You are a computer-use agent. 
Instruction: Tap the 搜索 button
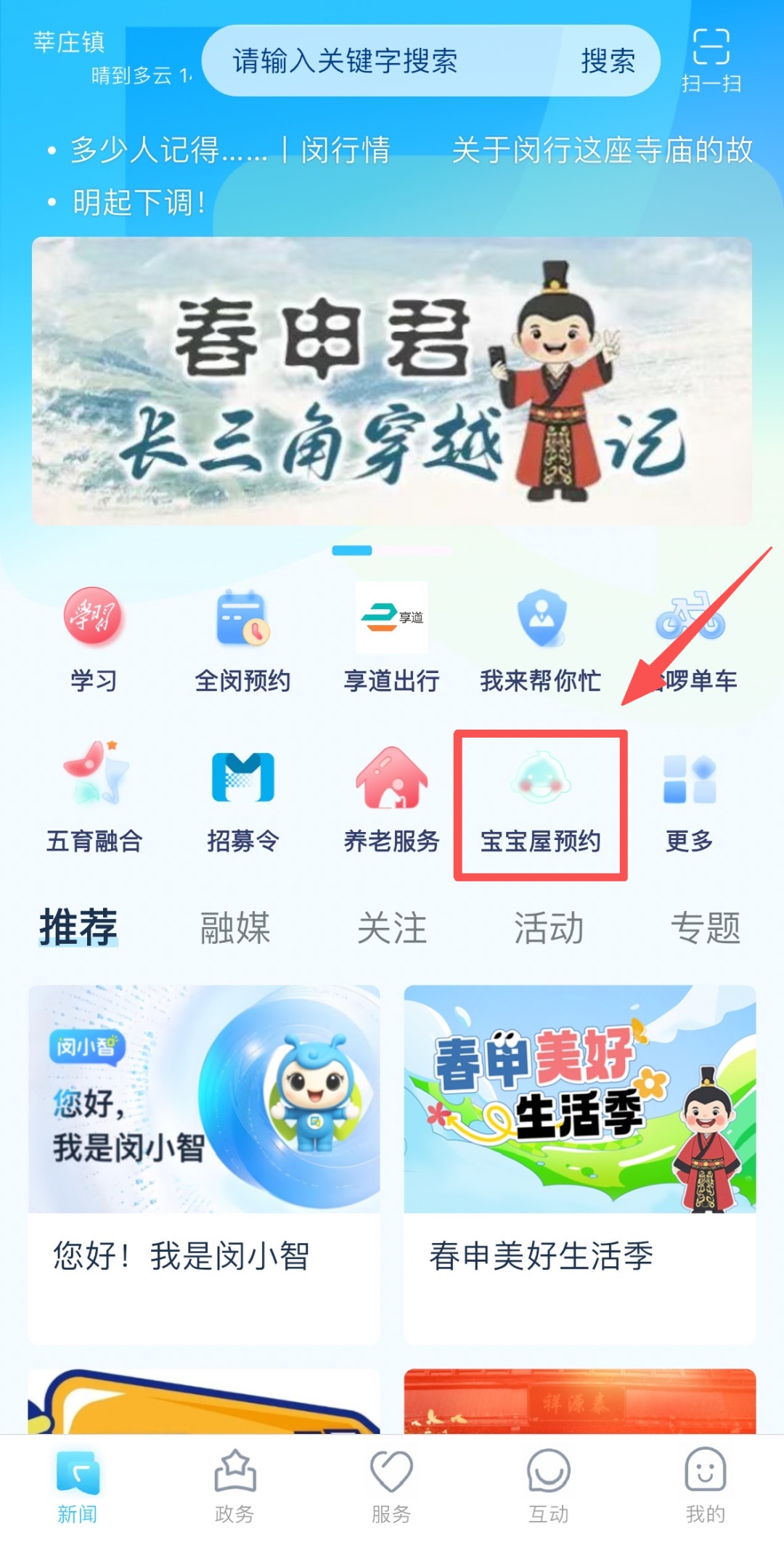coord(608,61)
